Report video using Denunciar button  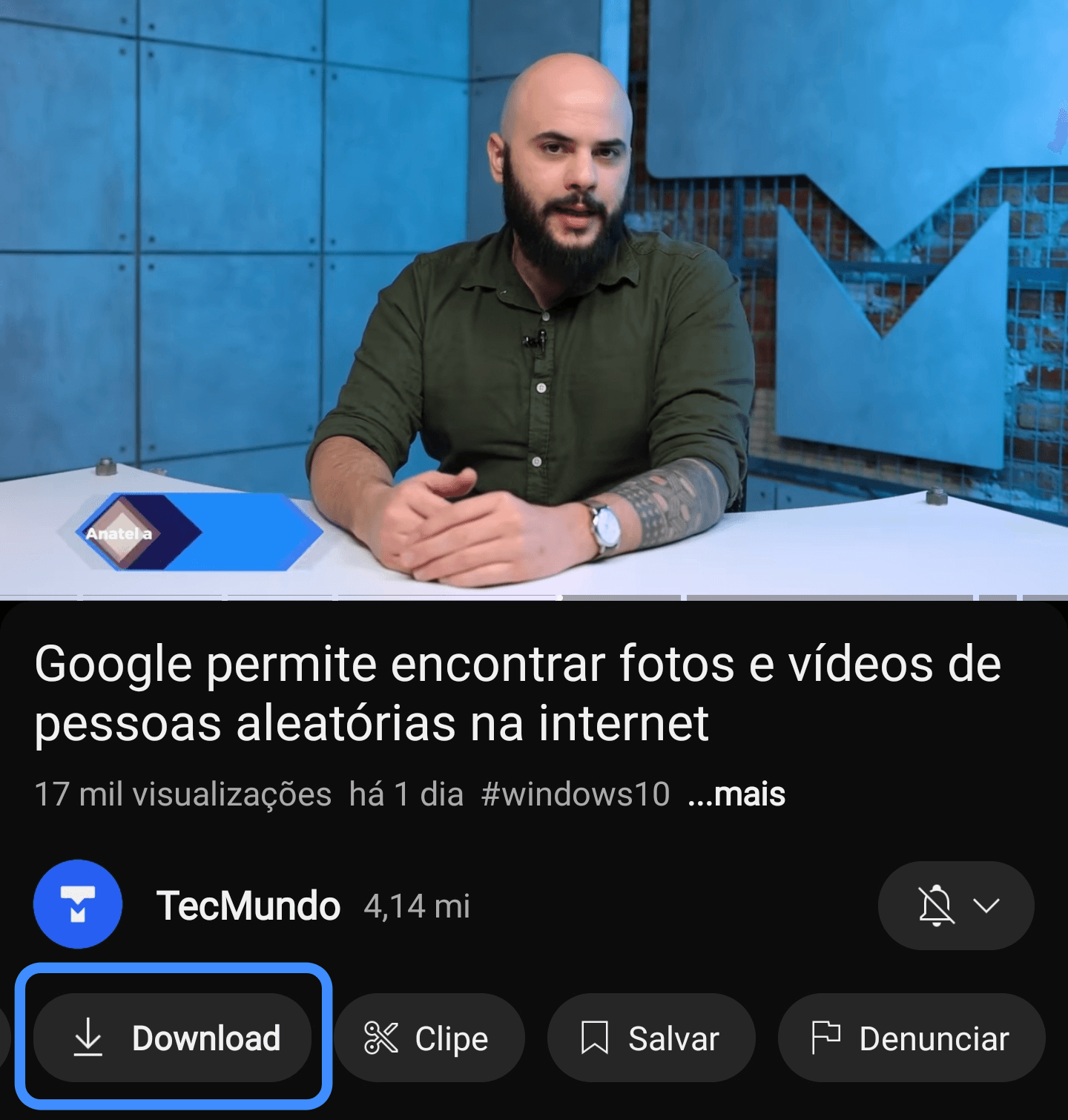(x=911, y=1038)
